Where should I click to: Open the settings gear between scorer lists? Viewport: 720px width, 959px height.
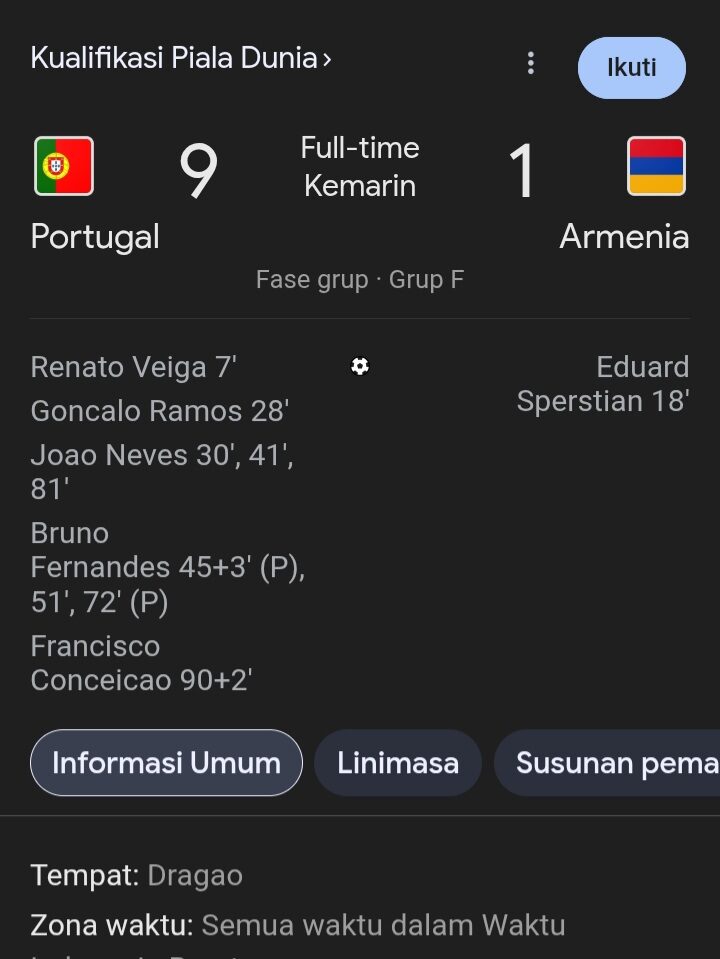[360, 367]
